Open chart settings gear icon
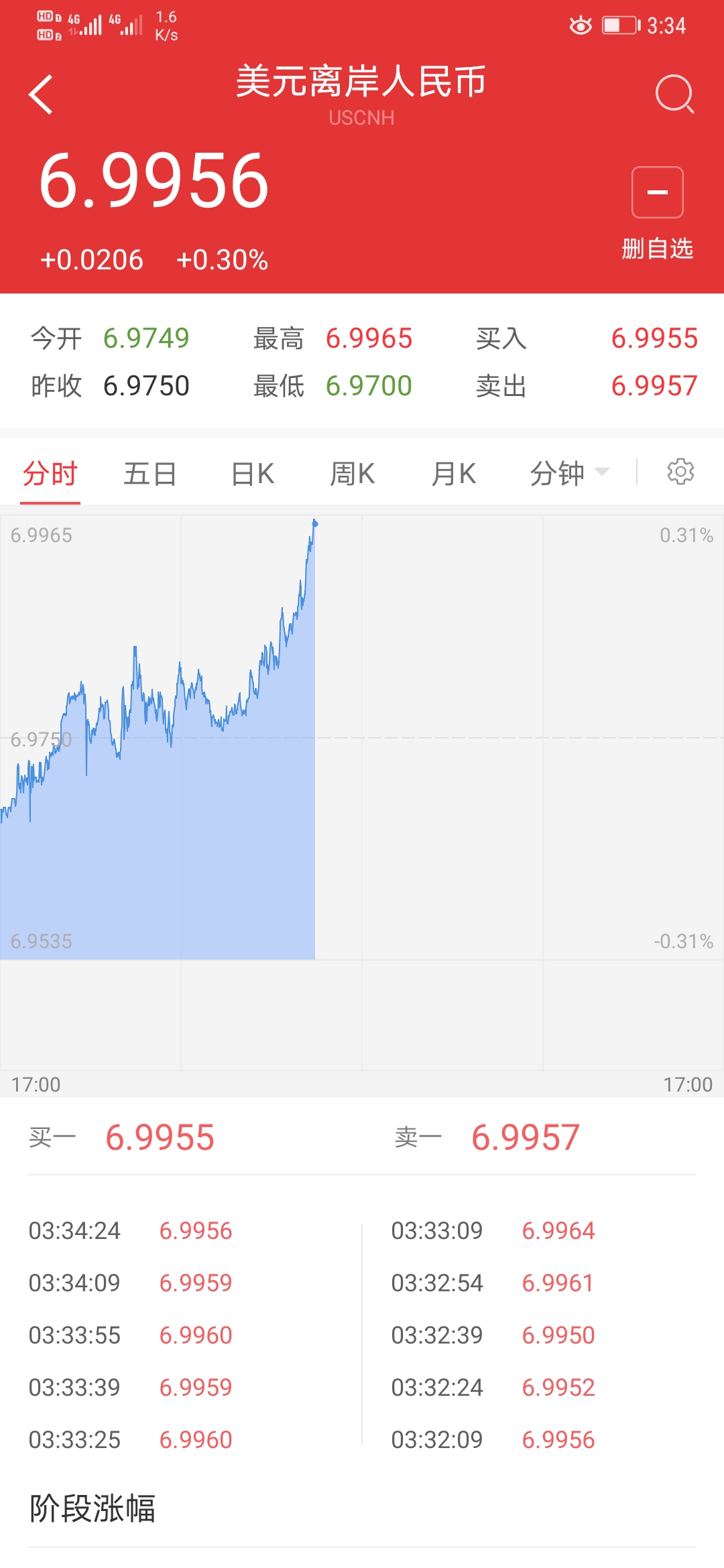724x1568 pixels. click(680, 472)
